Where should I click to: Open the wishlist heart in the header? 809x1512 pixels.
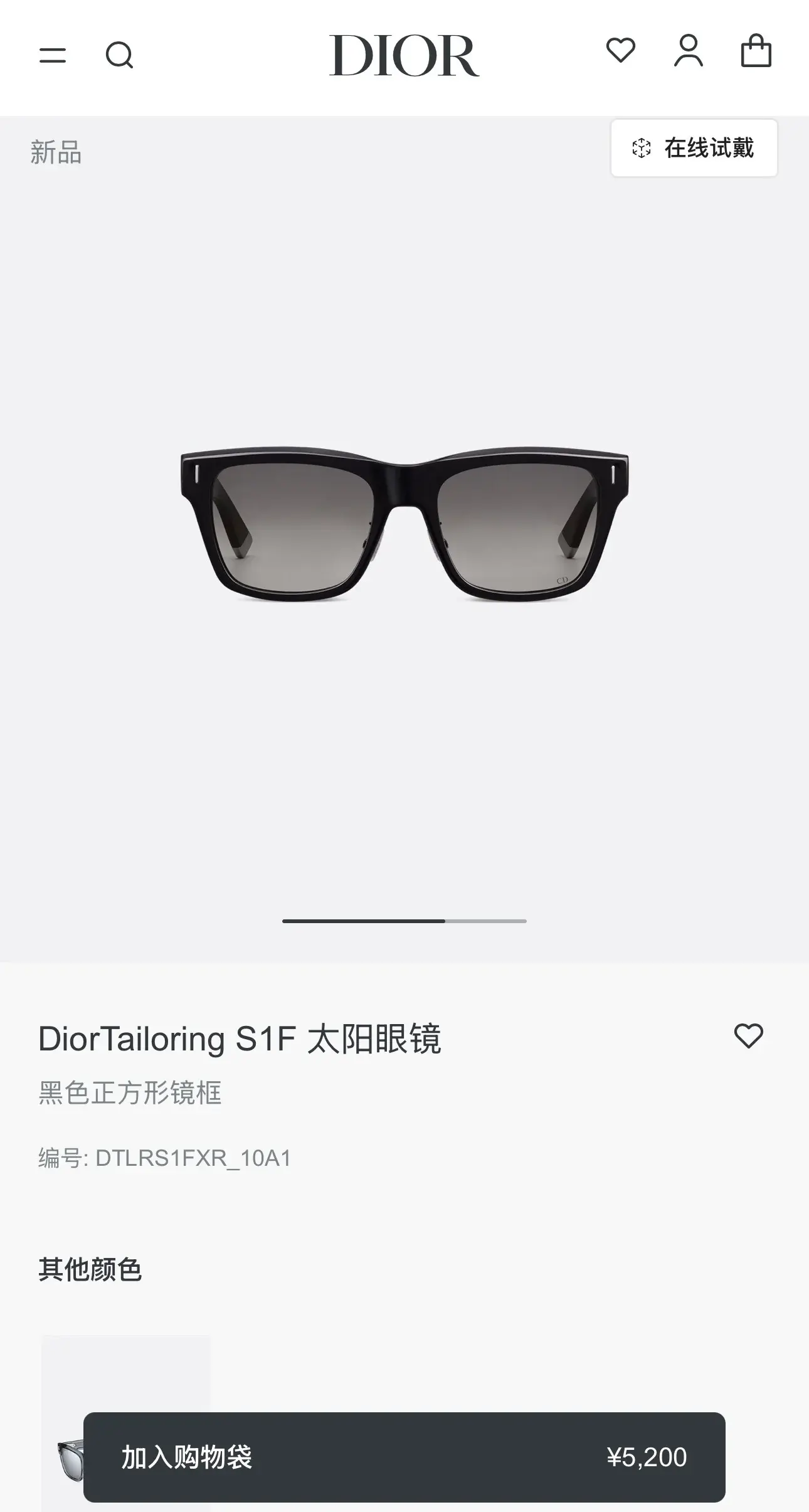621,51
